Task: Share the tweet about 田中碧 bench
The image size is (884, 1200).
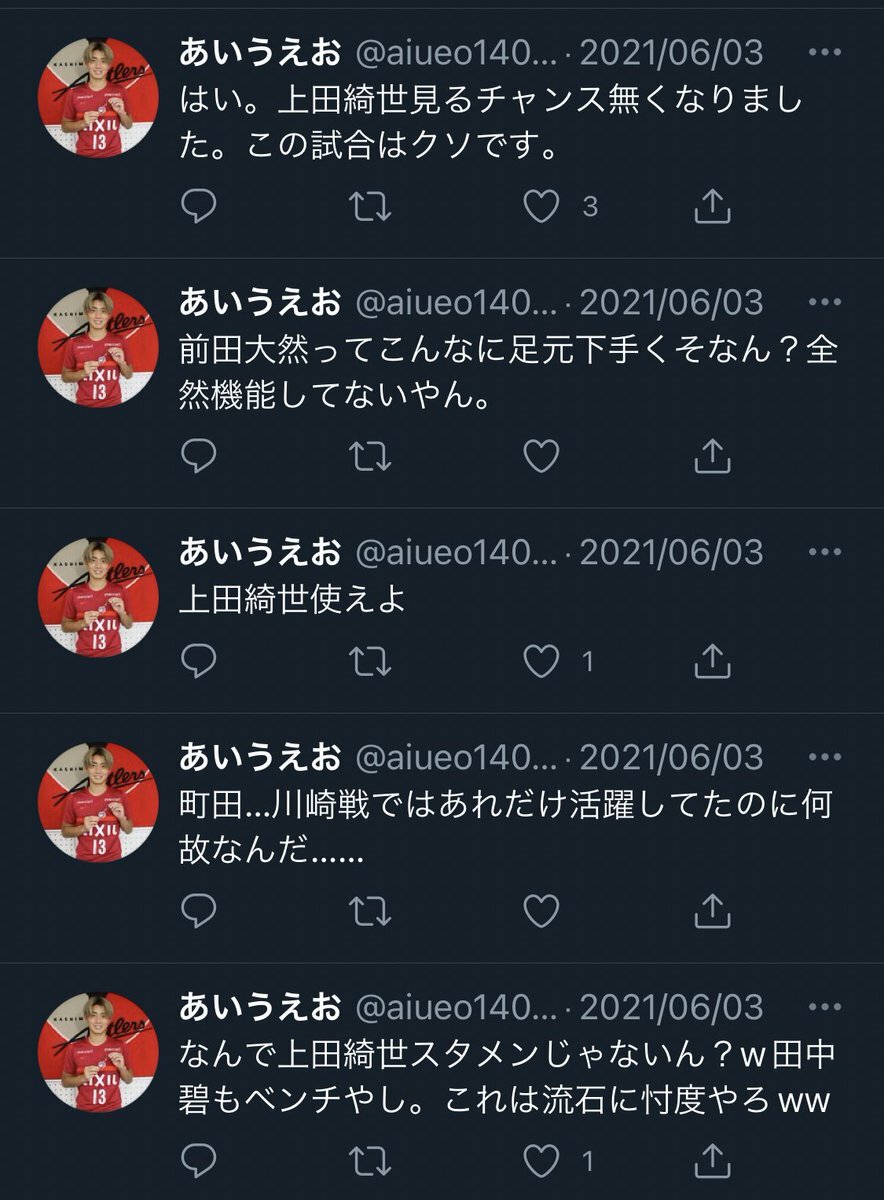Action: click(712, 1161)
